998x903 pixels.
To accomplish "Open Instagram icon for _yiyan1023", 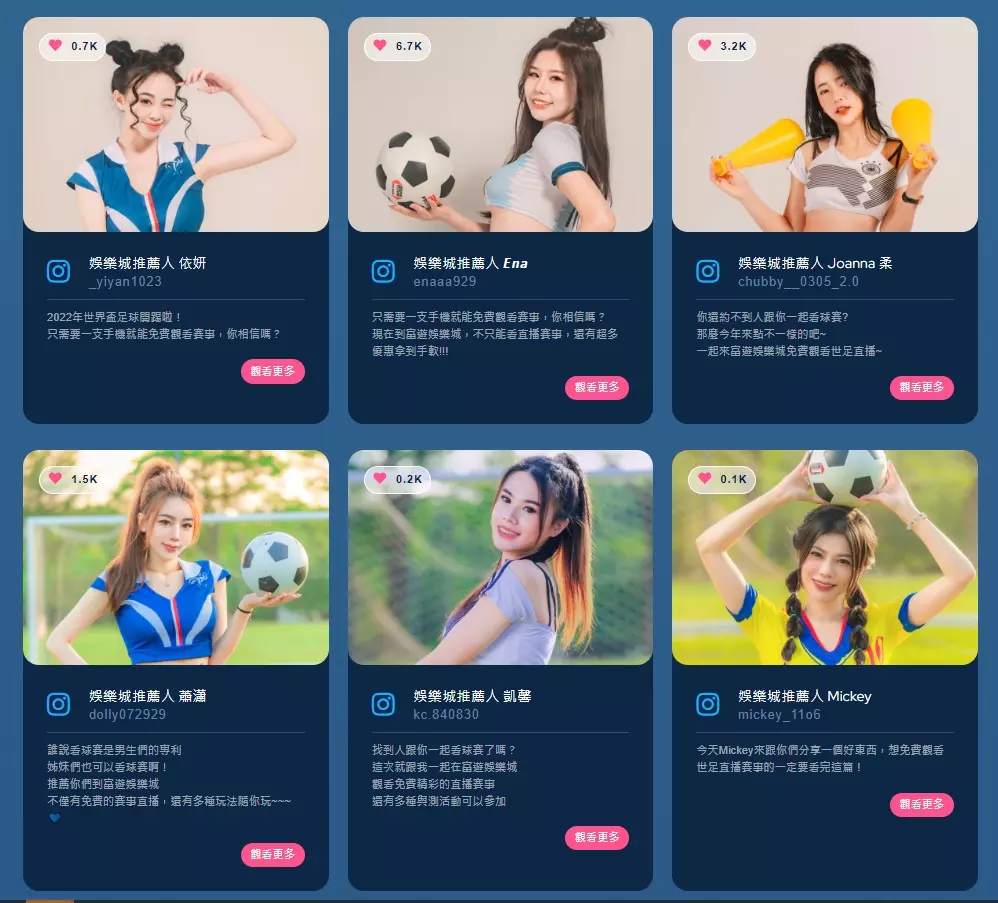I will point(59,271).
